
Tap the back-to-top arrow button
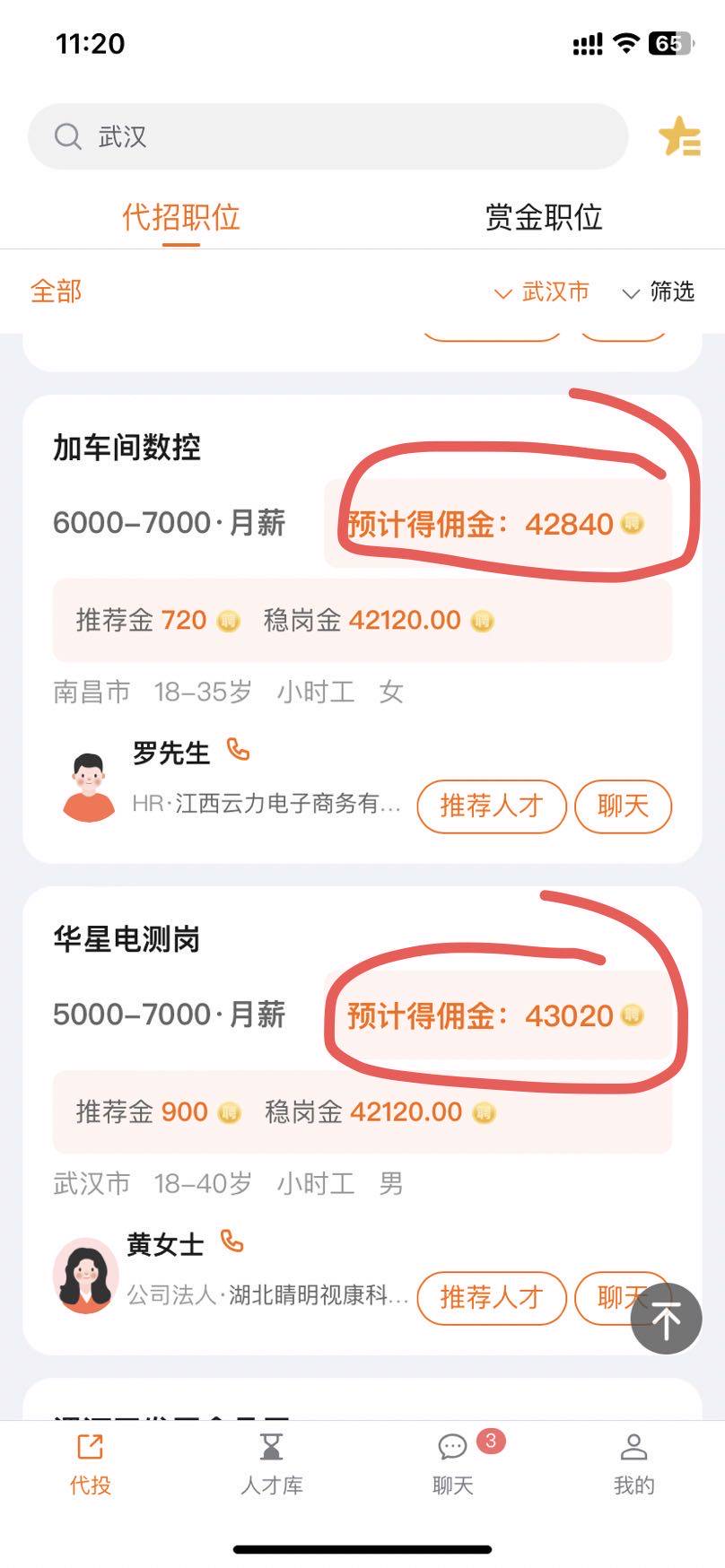pyautogui.click(x=666, y=1319)
